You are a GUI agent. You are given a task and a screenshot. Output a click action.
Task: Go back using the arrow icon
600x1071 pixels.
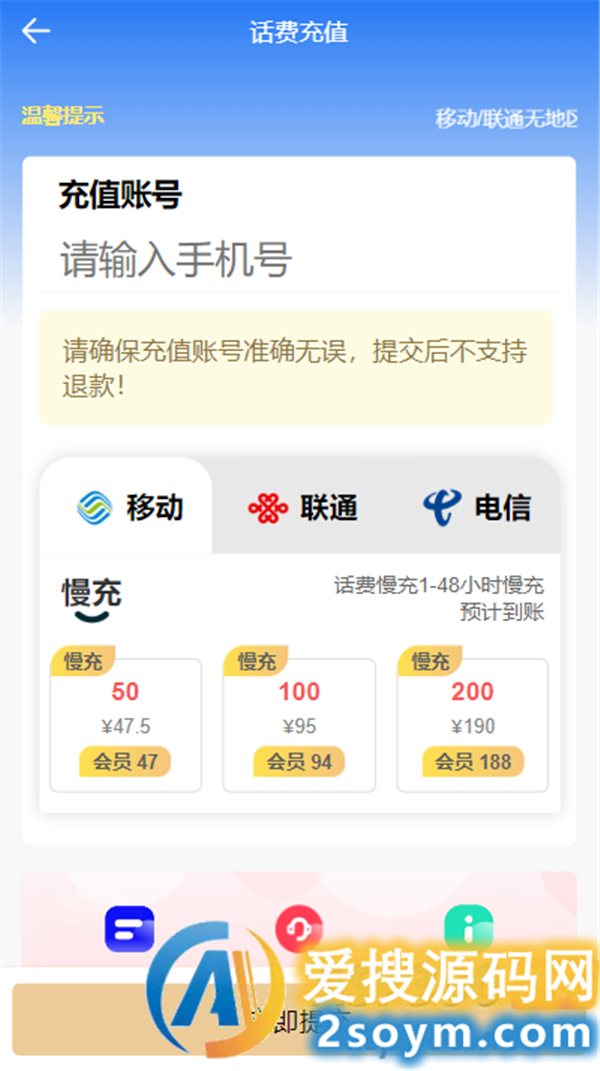tap(36, 32)
